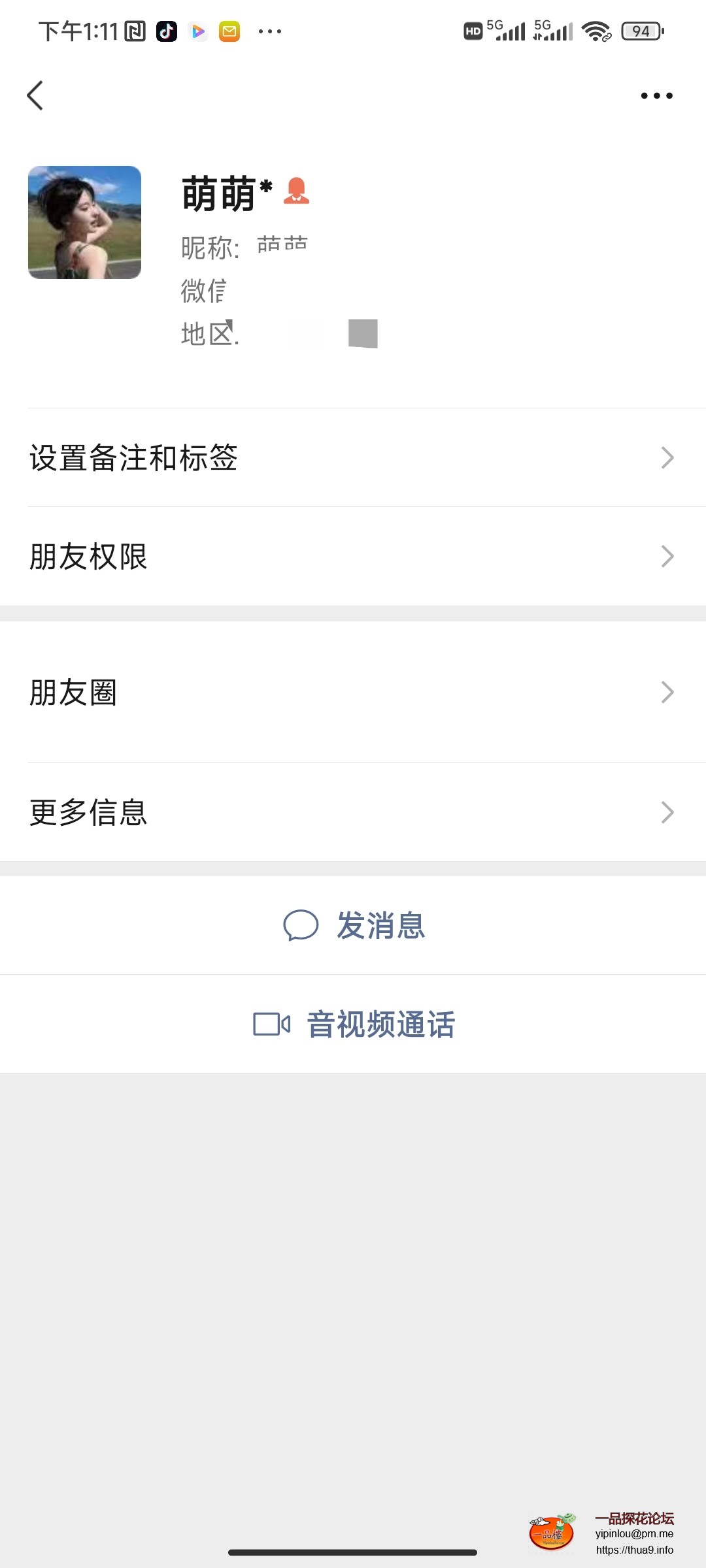Open 朋友权限 friend permissions page
Screen dimensions: 706x1568
pos(353,557)
